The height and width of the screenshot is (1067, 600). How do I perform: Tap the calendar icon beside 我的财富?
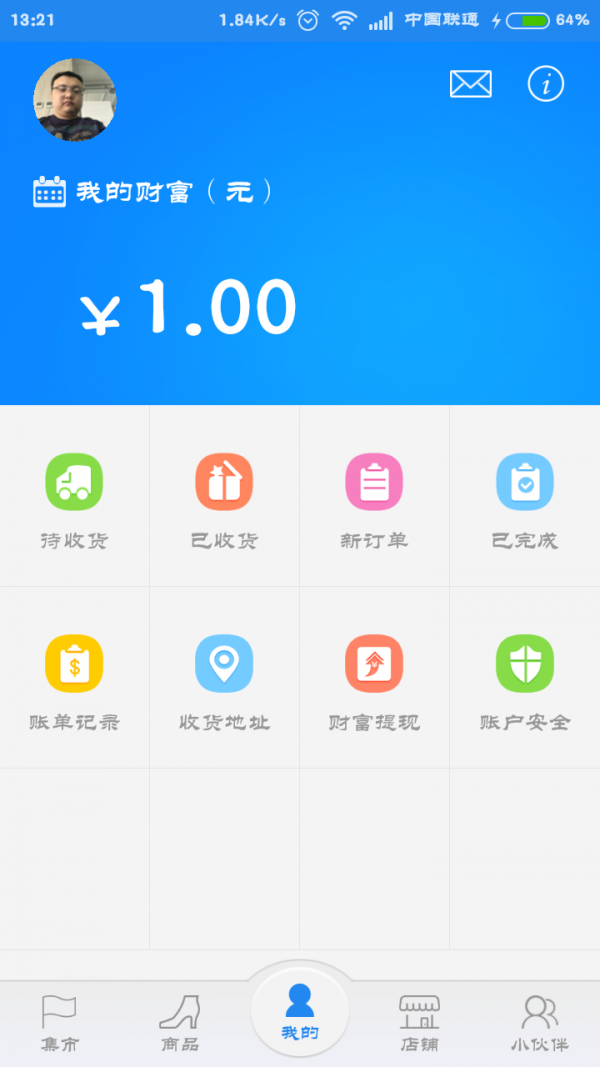tap(49, 191)
